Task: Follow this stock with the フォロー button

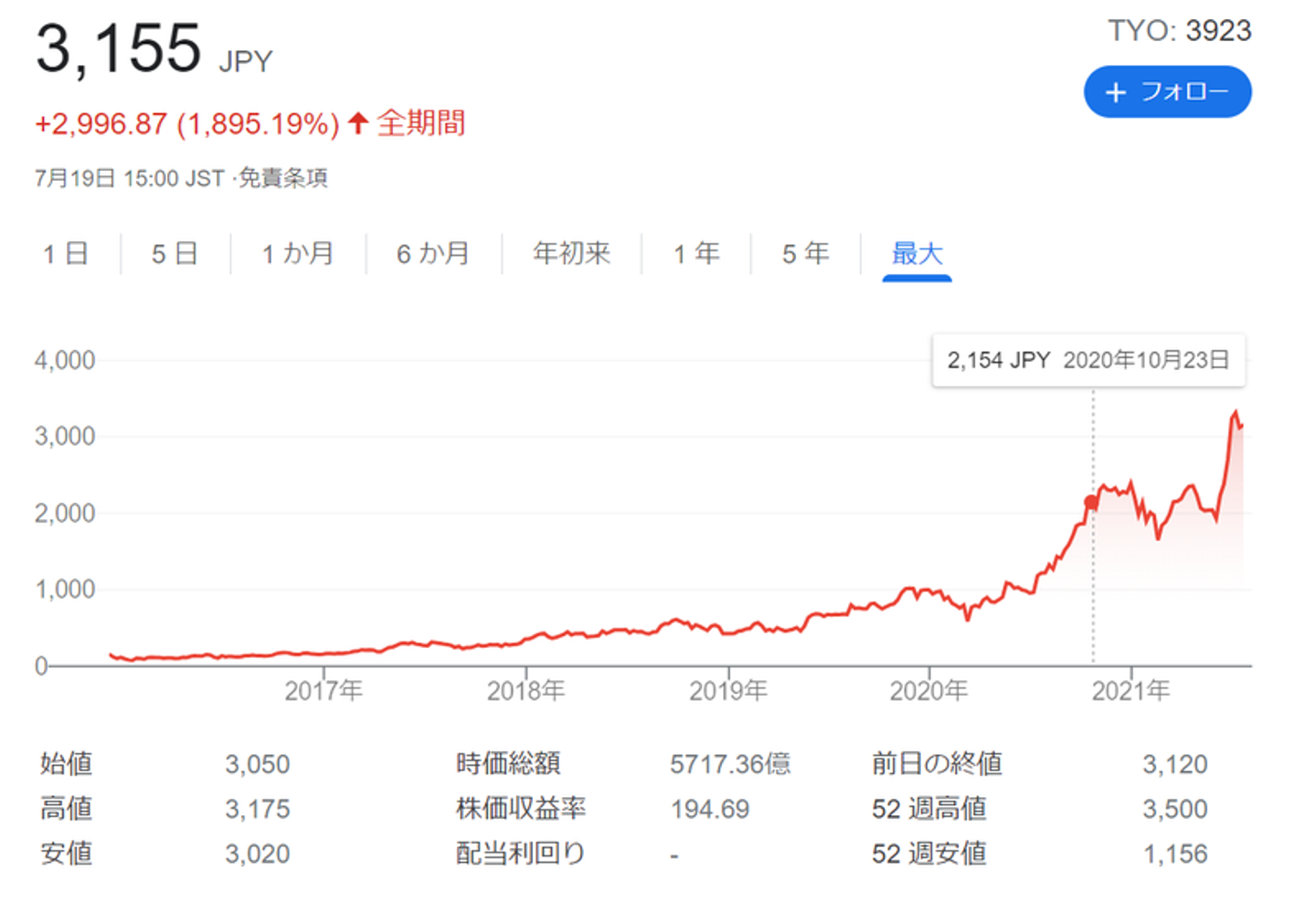Action: click(x=1167, y=91)
